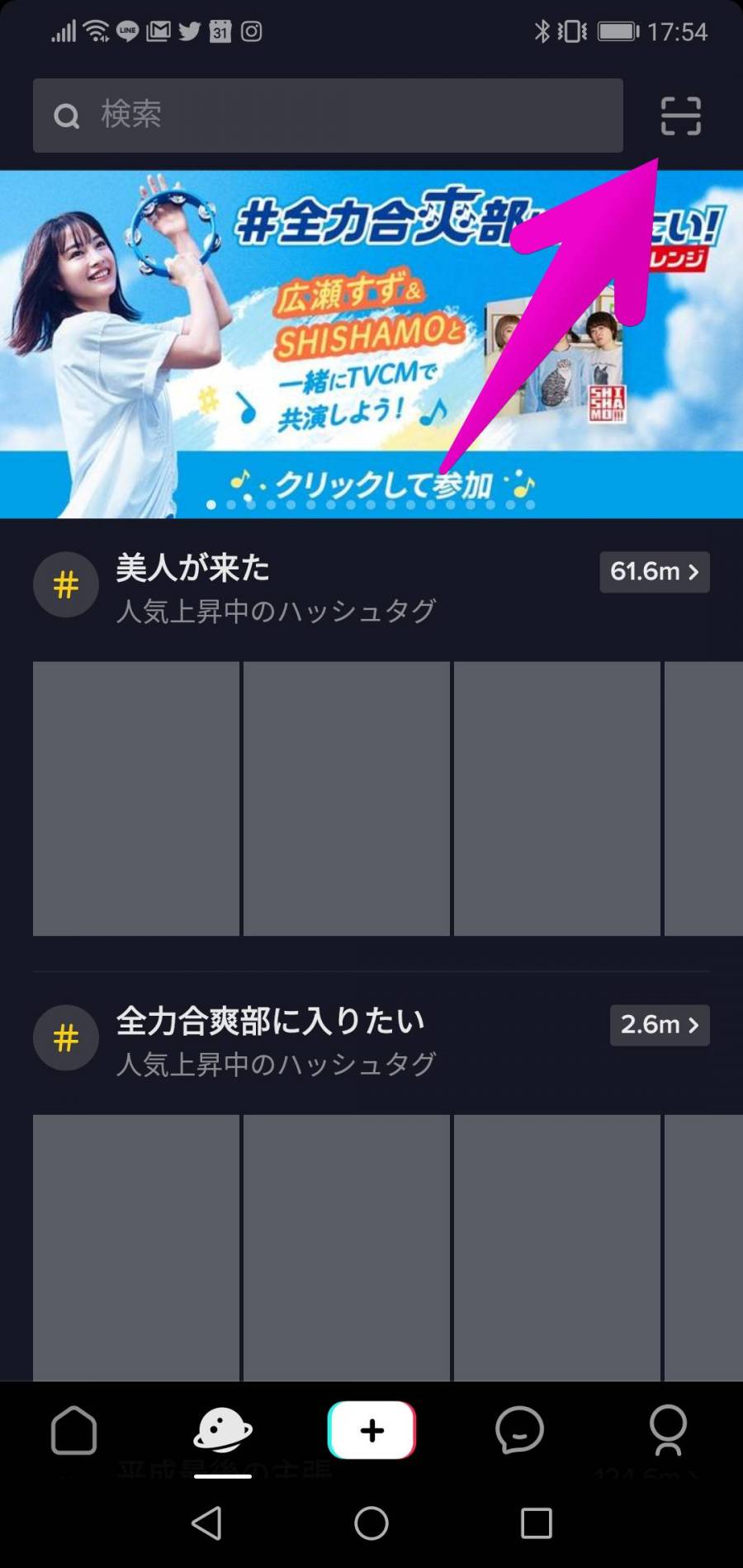743x1568 pixels.
Task: Select the Discover planet tab
Action: pyautogui.click(x=223, y=1430)
